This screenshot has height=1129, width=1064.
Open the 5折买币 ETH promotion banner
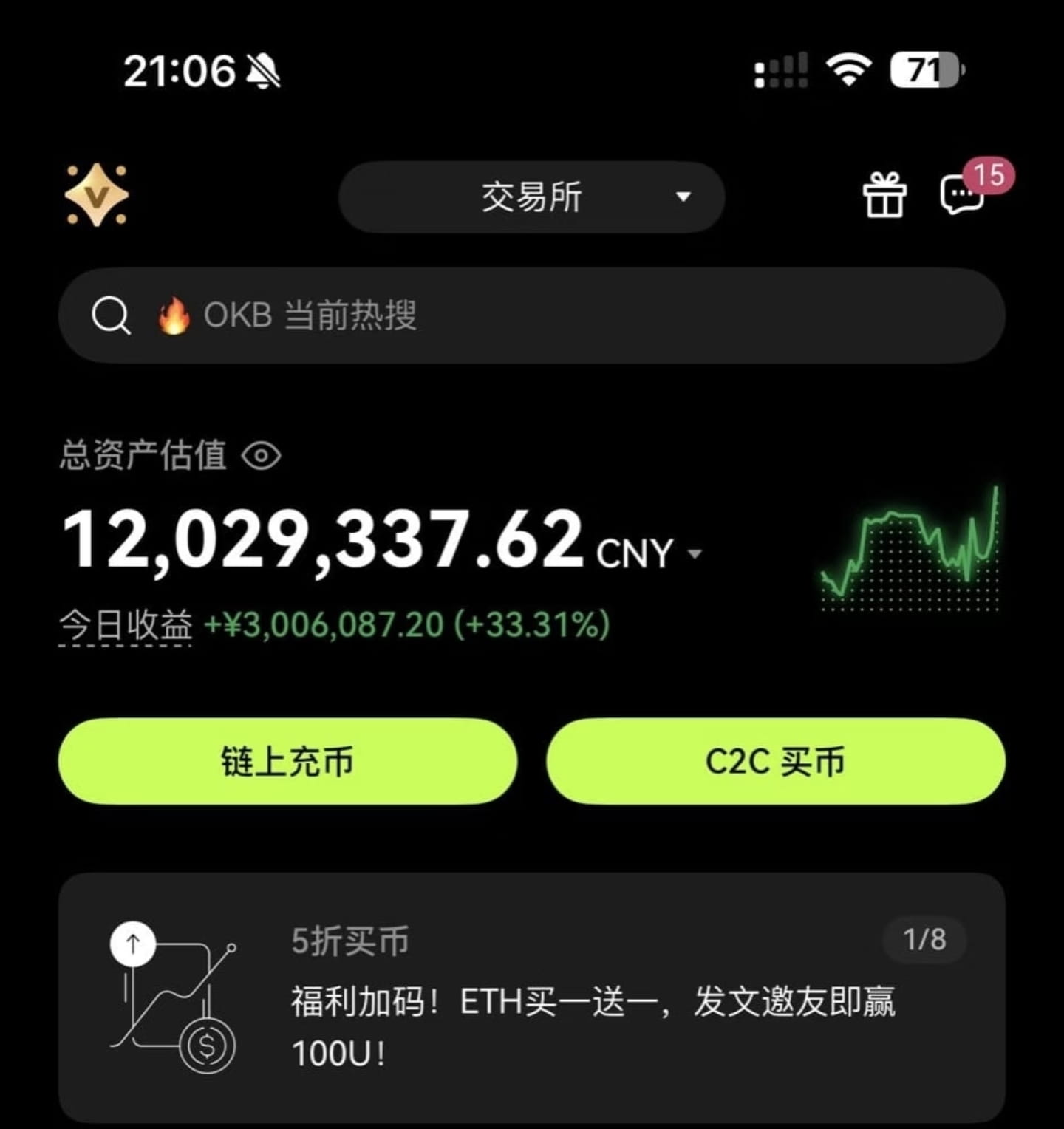(x=531, y=997)
